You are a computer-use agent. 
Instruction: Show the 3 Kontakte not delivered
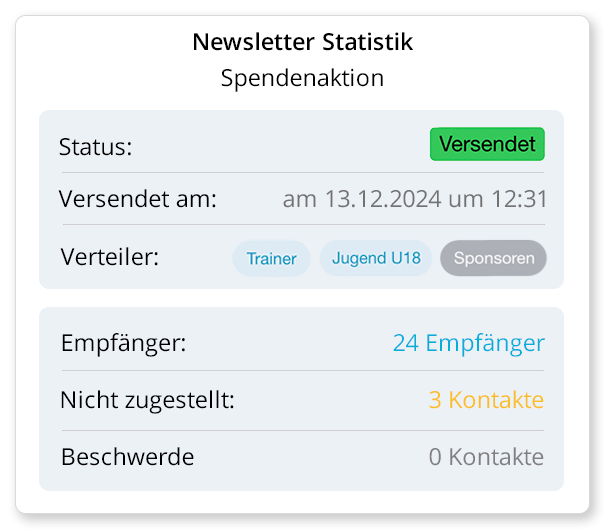point(486,401)
